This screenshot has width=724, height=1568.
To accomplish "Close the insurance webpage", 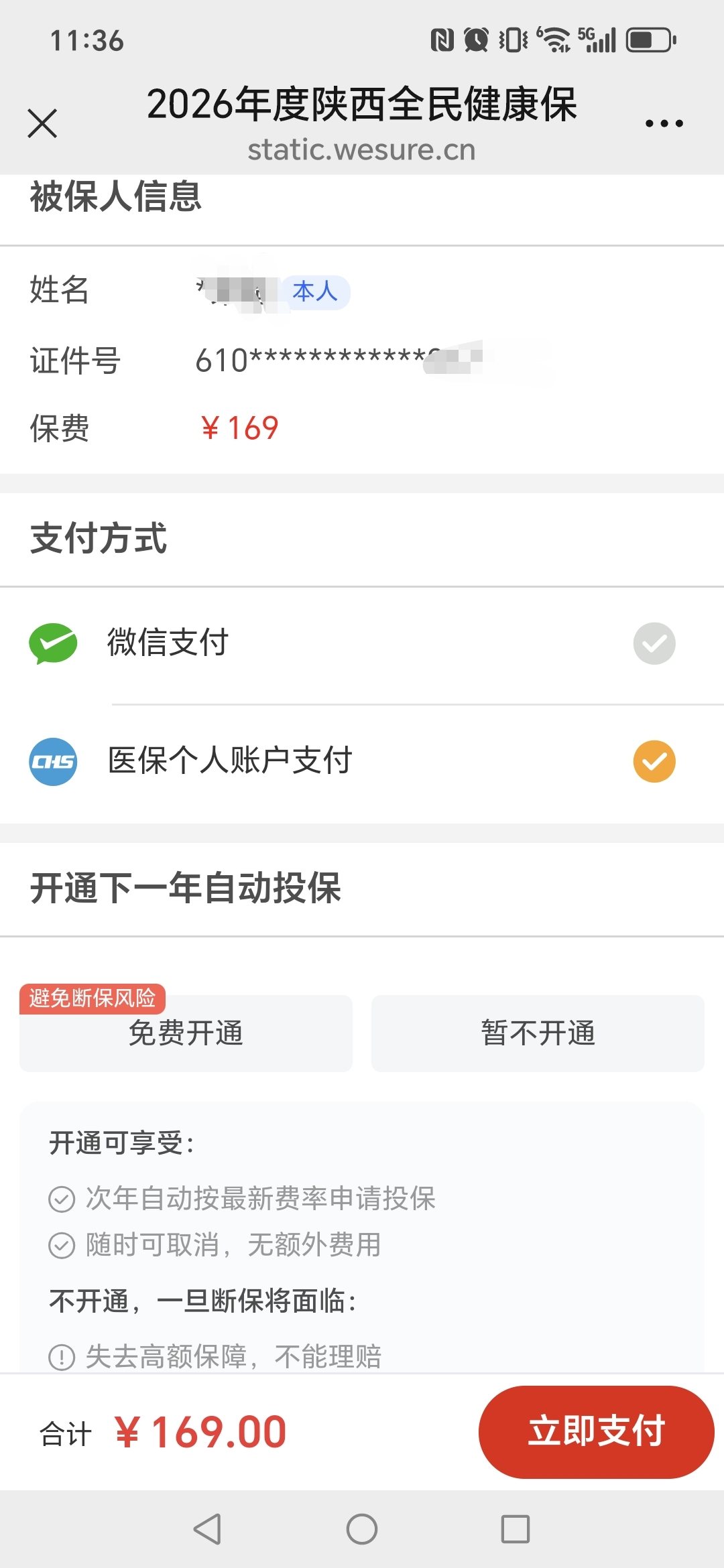I will [x=42, y=123].
